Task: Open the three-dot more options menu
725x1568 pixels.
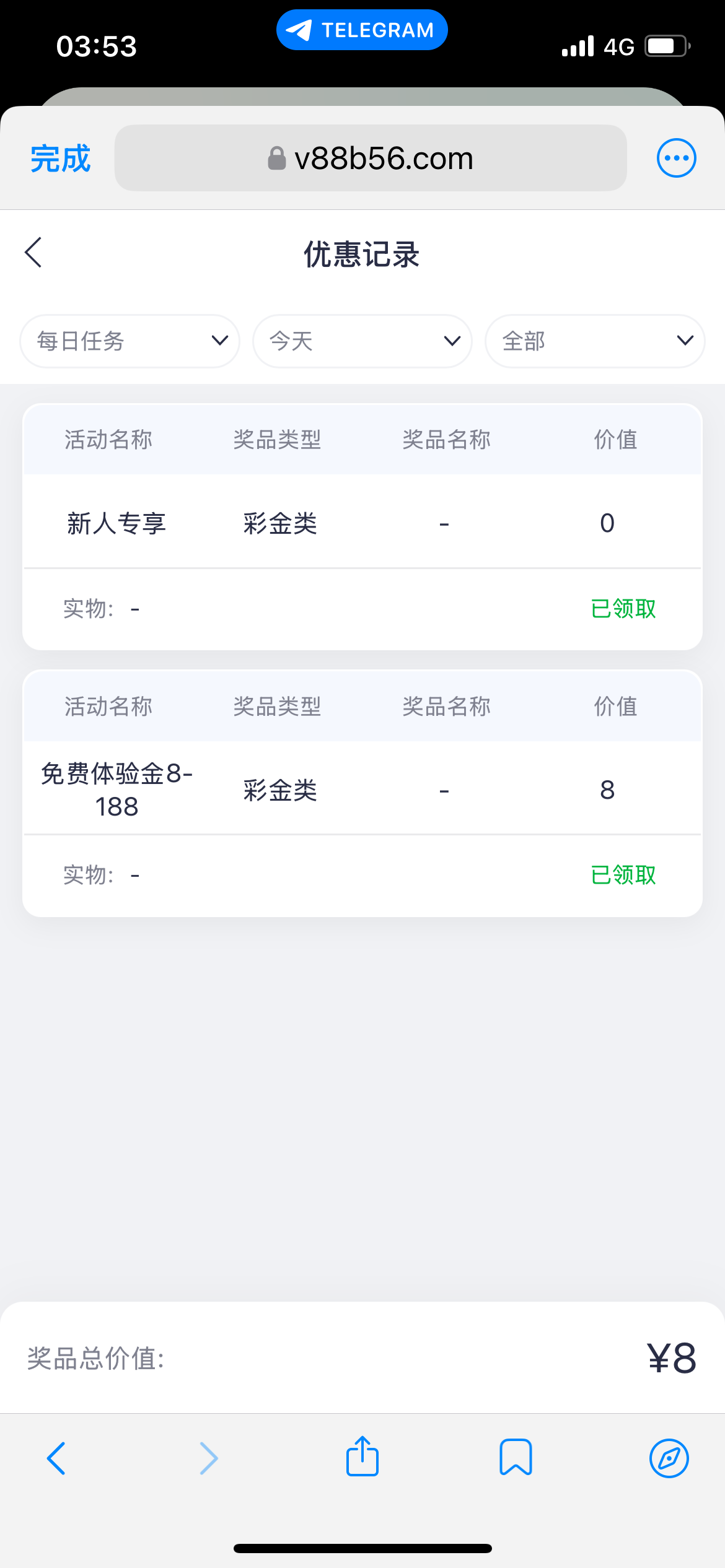Action: coord(676,158)
